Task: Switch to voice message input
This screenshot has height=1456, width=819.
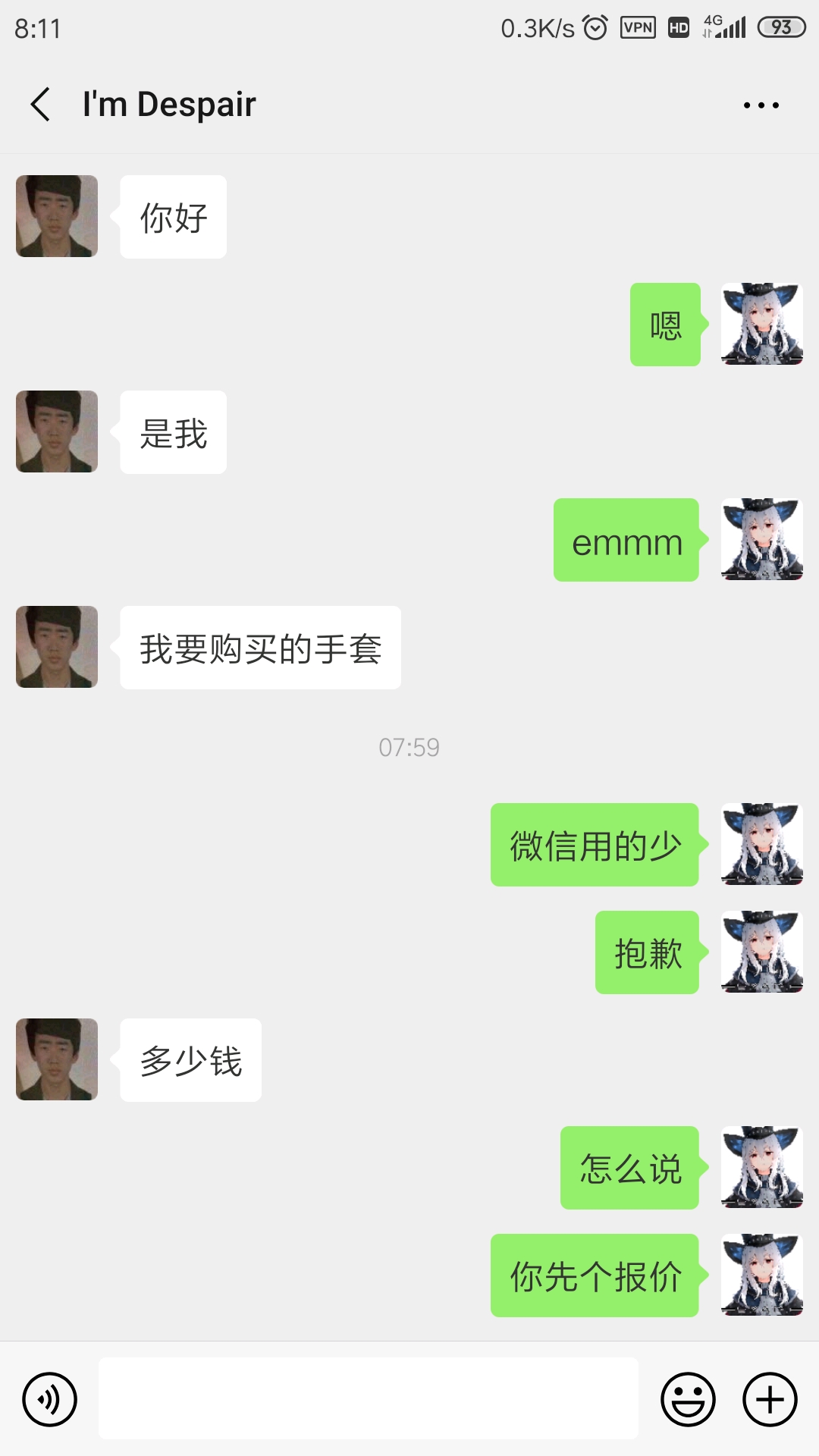Action: click(49, 1399)
